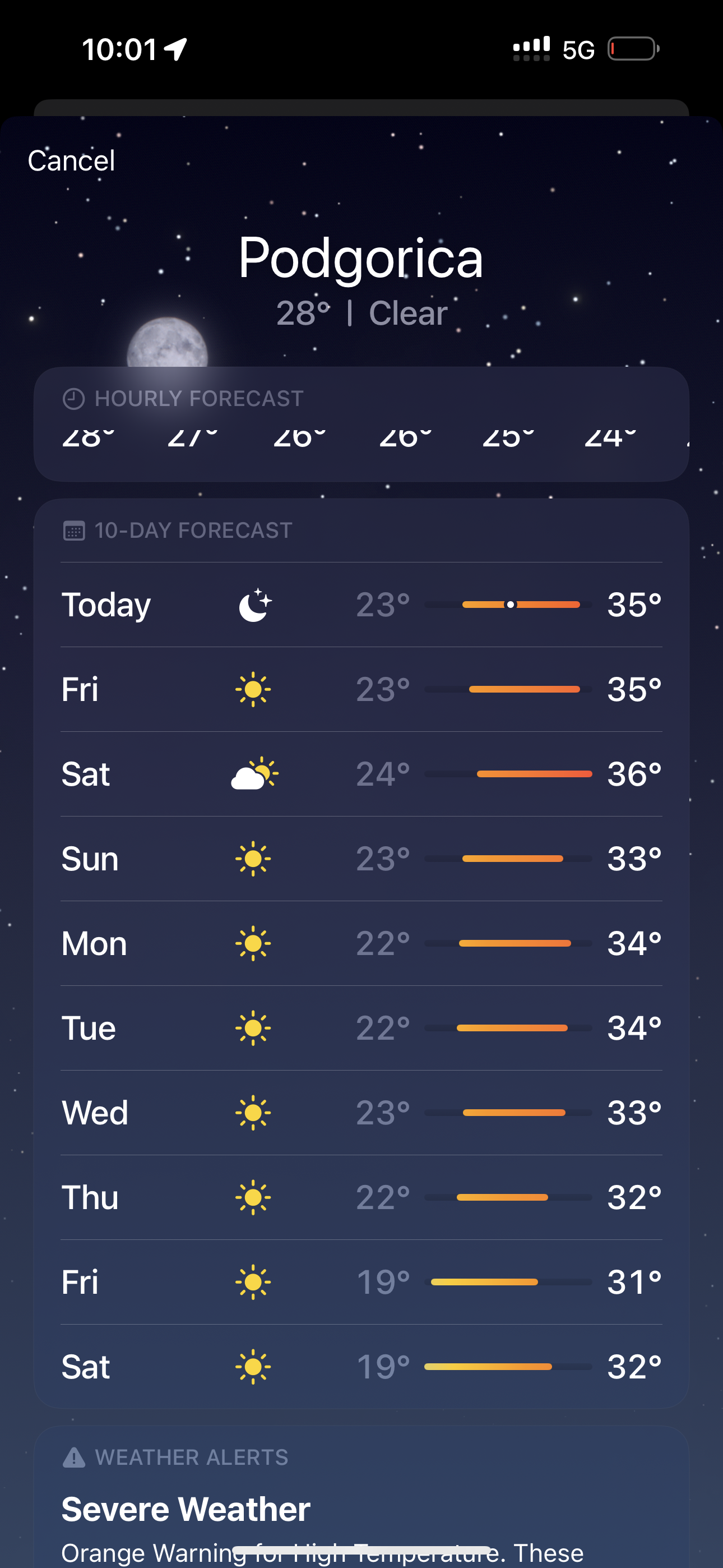The width and height of the screenshot is (723, 1568).
Task: Select the Tue forecast row
Action: click(x=361, y=1027)
